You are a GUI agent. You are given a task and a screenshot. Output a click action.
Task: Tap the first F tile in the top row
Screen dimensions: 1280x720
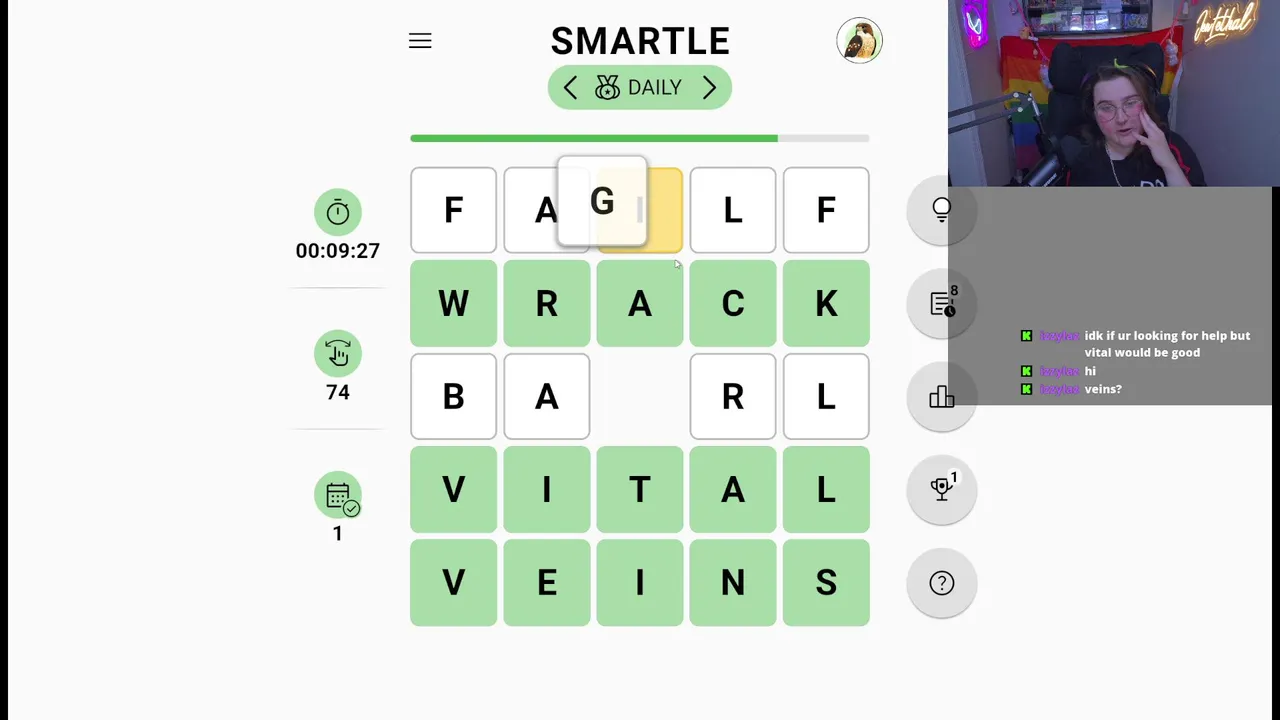tap(453, 210)
